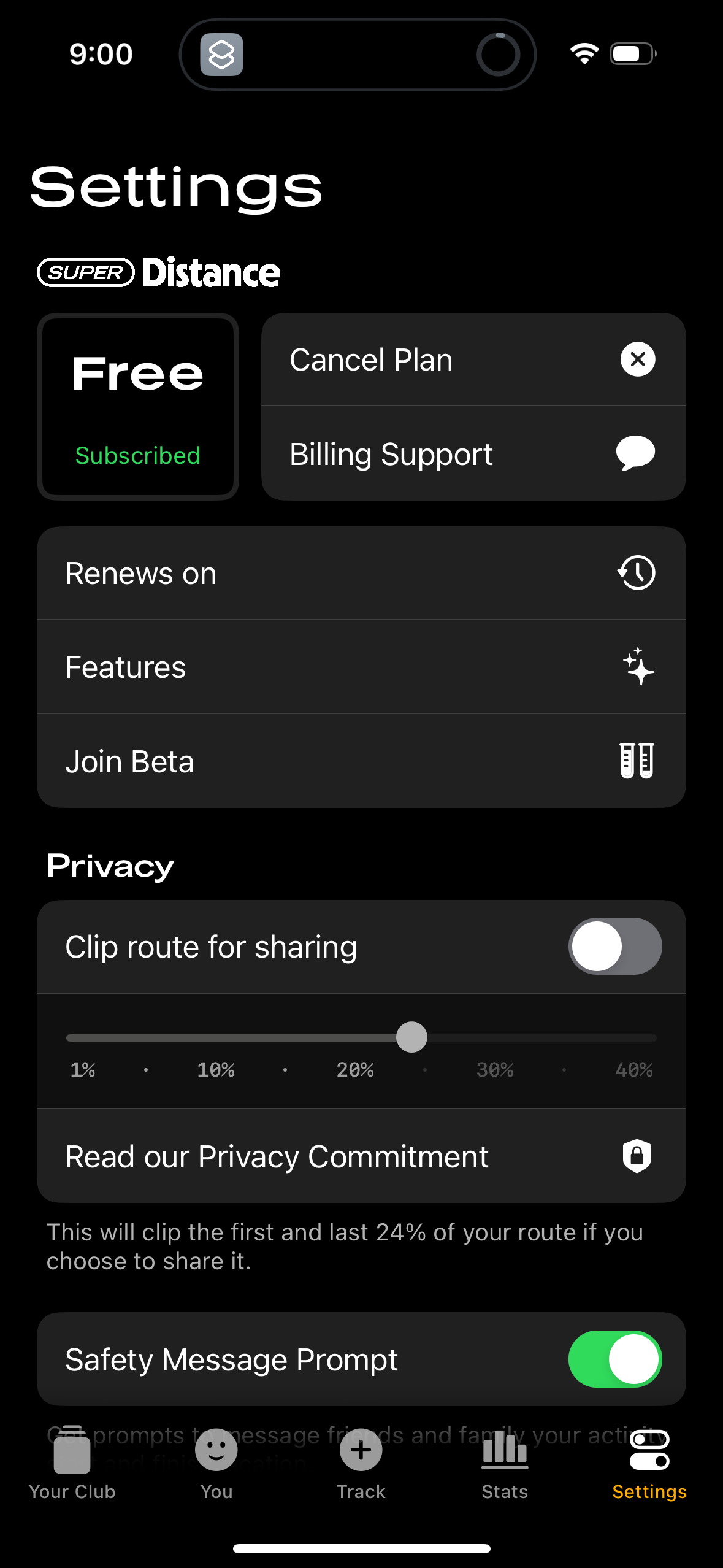
Task: Enable the Clip route for sharing toggle
Action: 615,946
